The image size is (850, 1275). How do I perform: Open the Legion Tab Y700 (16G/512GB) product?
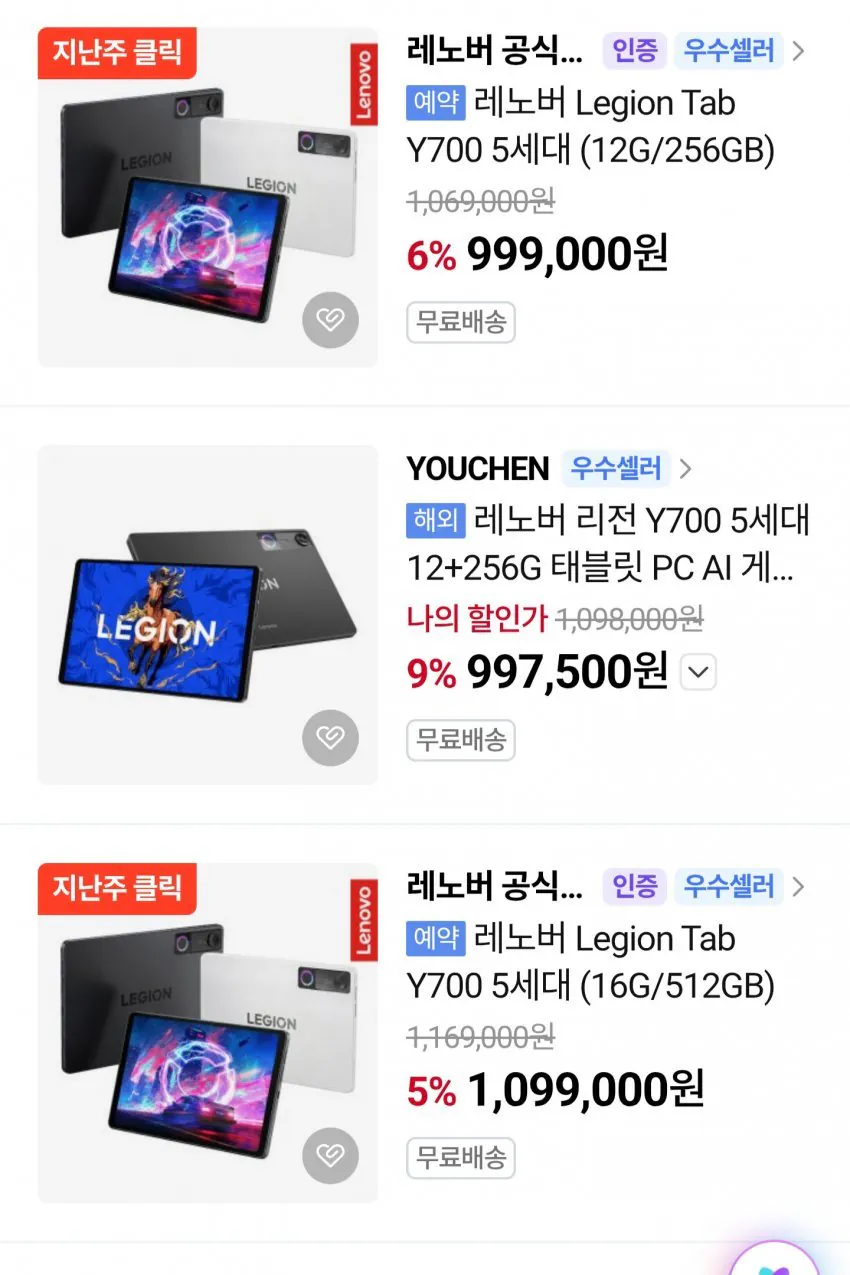click(590, 963)
